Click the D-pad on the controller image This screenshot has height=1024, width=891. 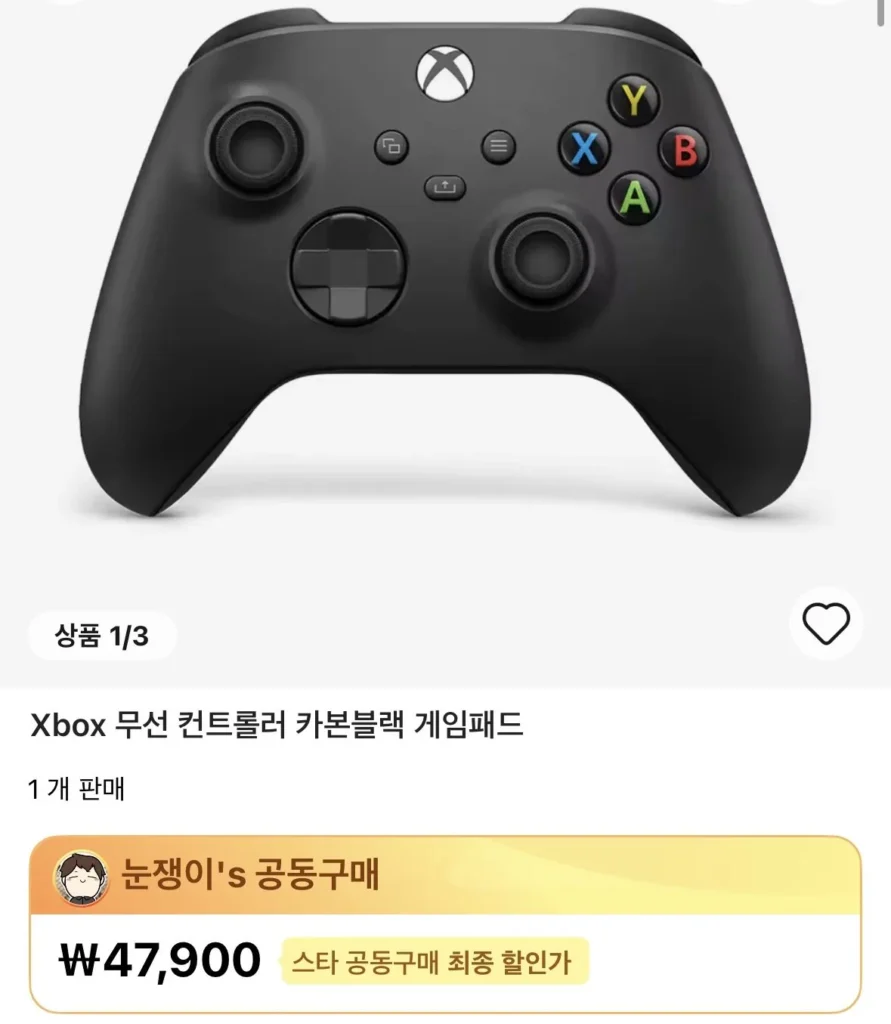pyautogui.click(x=349, y=266)
